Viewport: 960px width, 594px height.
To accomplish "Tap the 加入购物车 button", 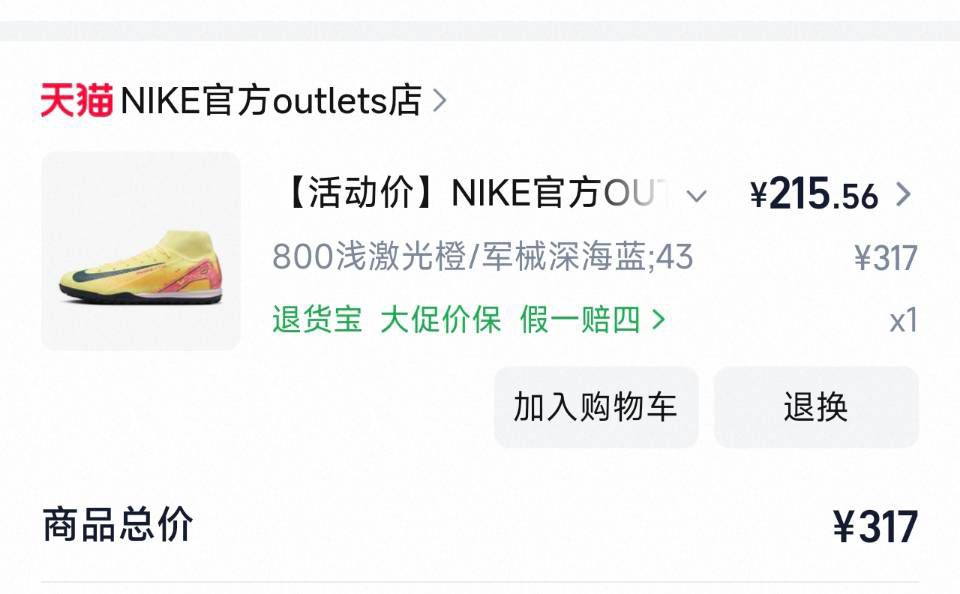I will 596,407.
